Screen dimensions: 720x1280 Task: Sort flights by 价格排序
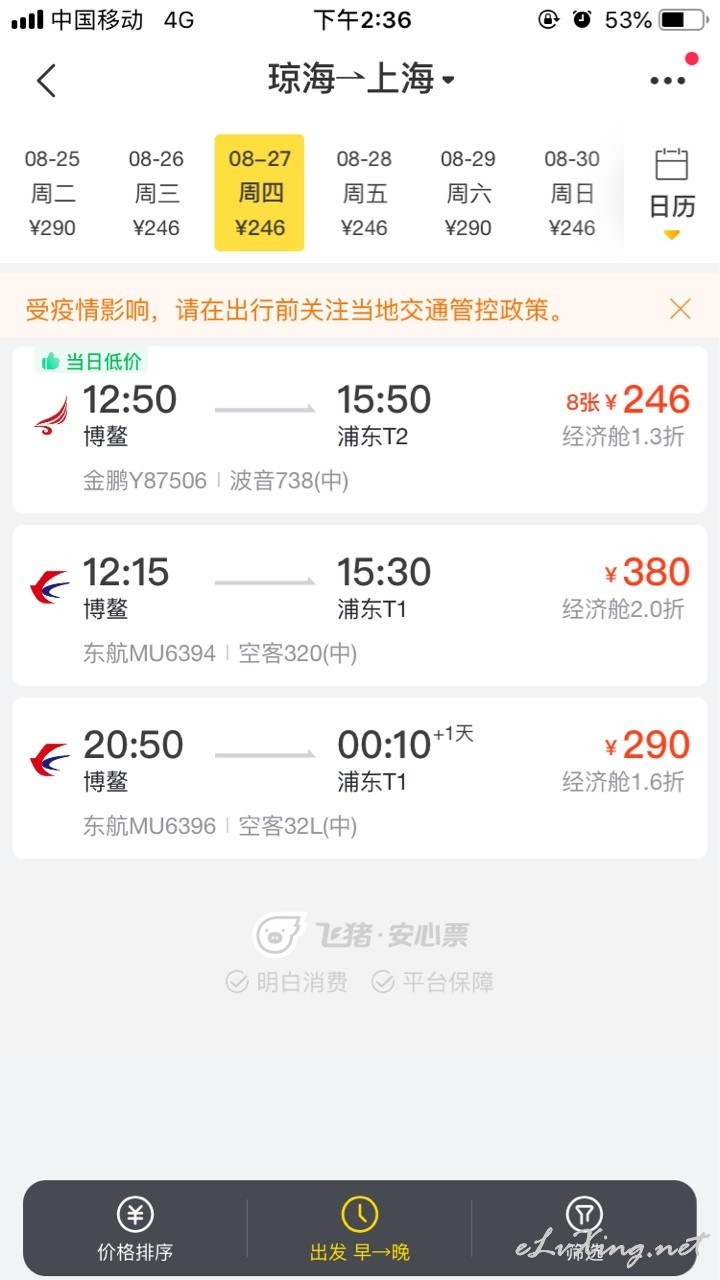135,1228
